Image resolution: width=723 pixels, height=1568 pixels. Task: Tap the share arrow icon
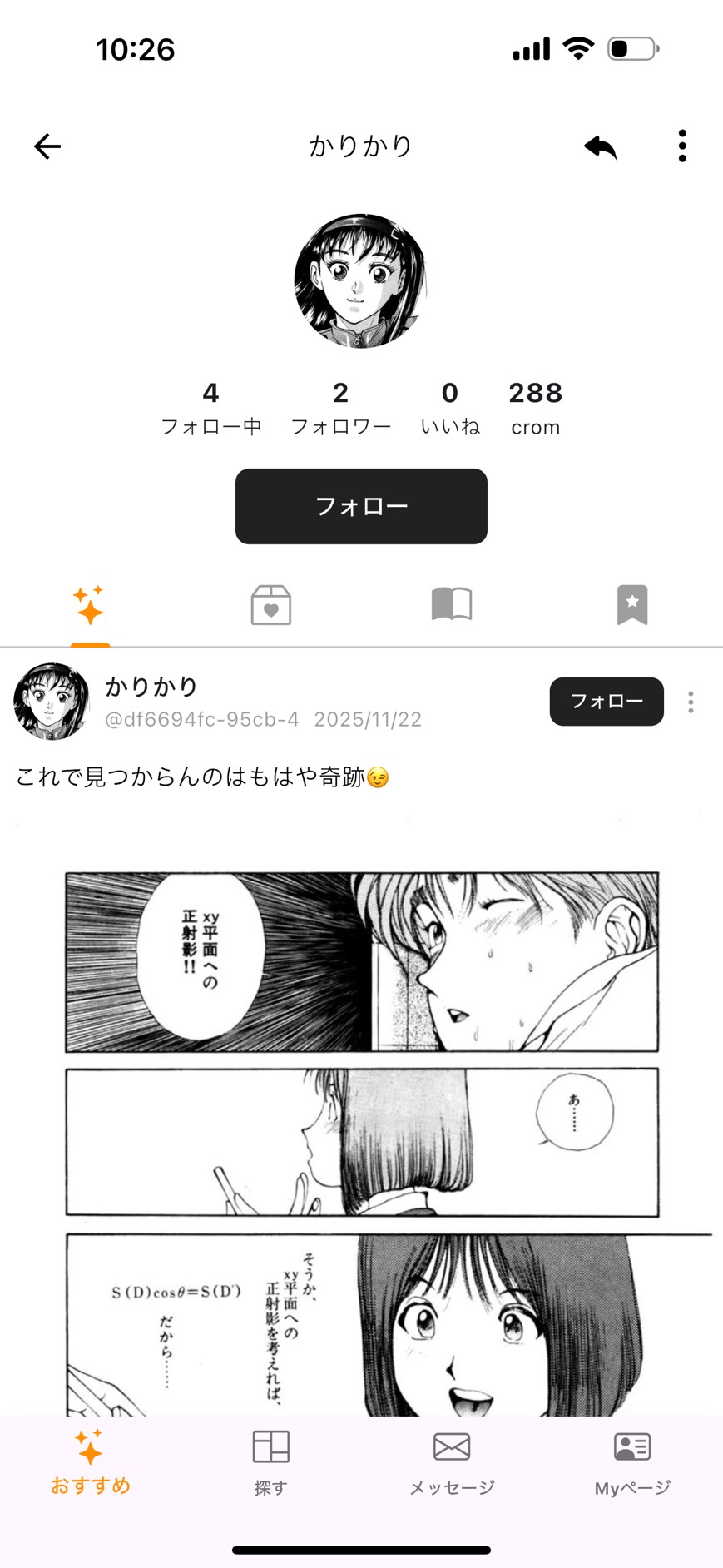[599, 146]
